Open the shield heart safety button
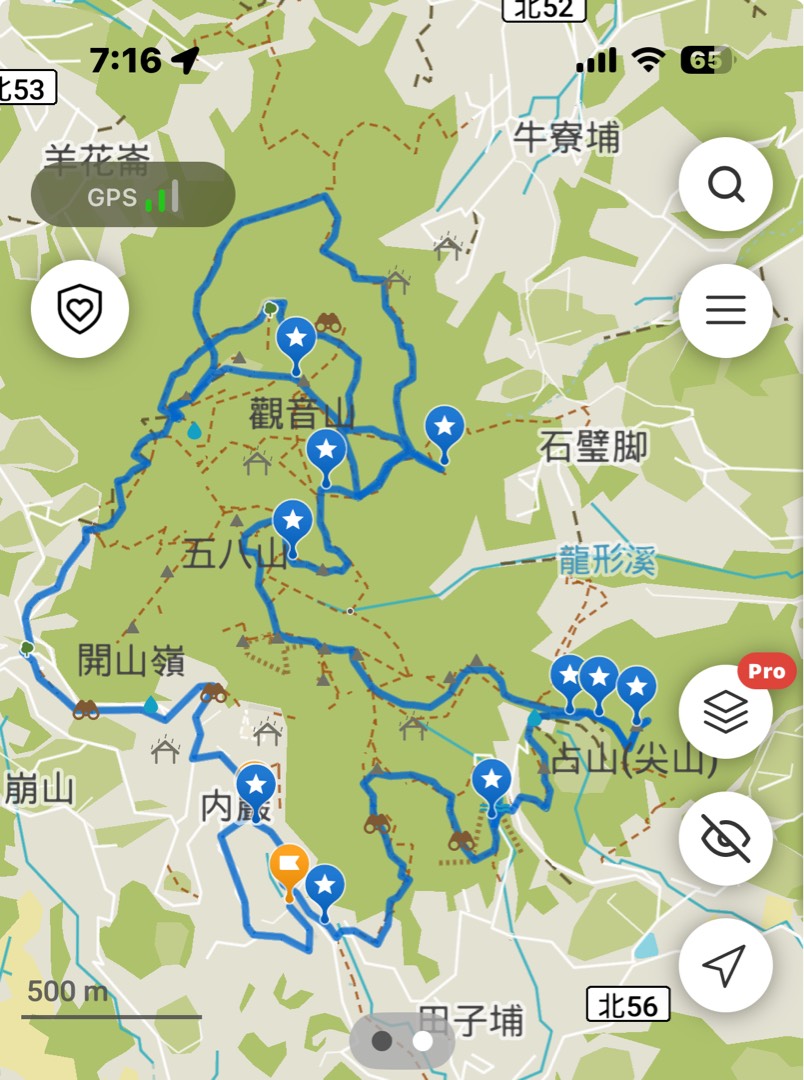This screenshot has height=1080, width=804. [80, 309]
